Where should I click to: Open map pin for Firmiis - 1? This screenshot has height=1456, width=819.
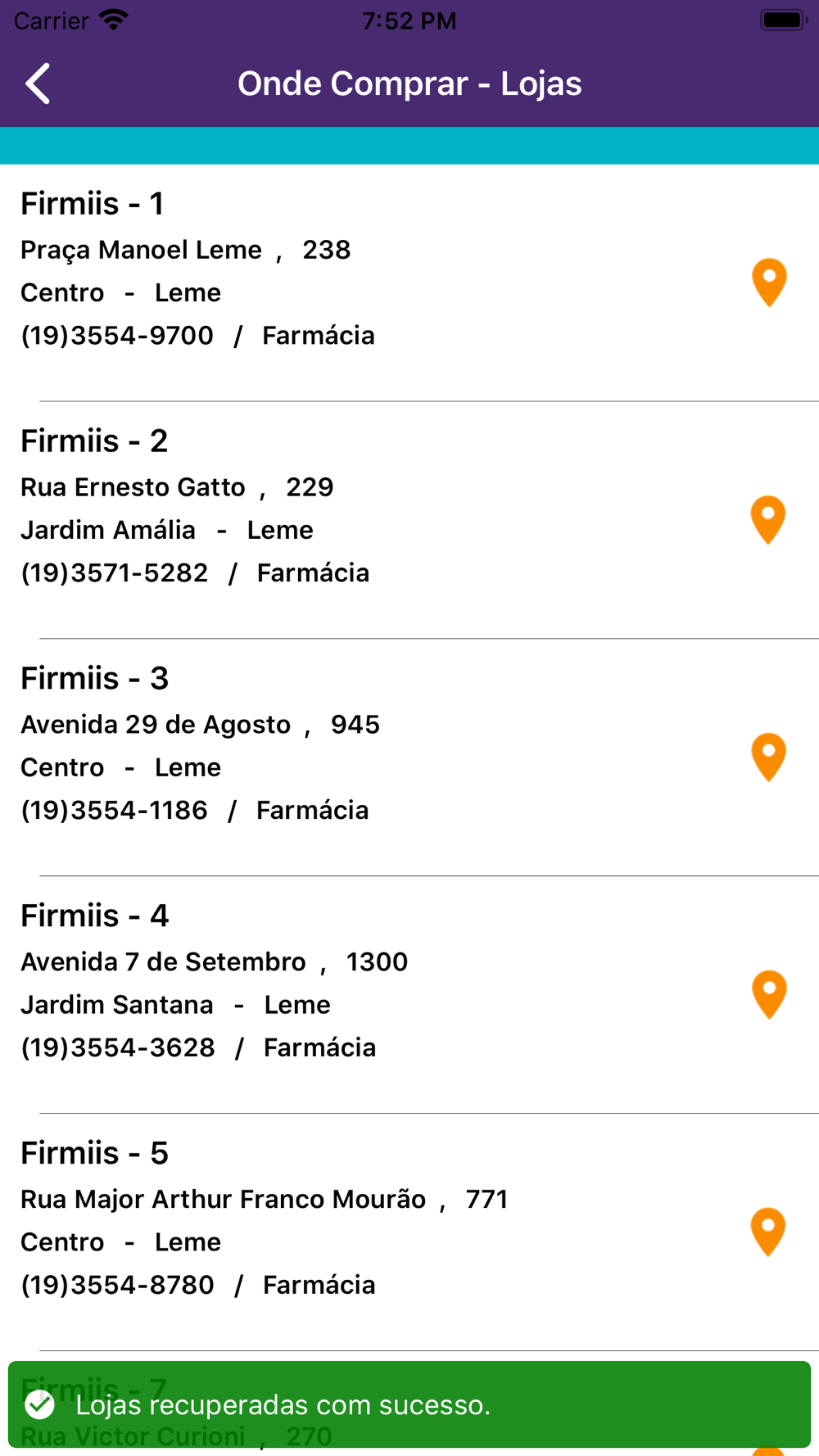point(769,283)
